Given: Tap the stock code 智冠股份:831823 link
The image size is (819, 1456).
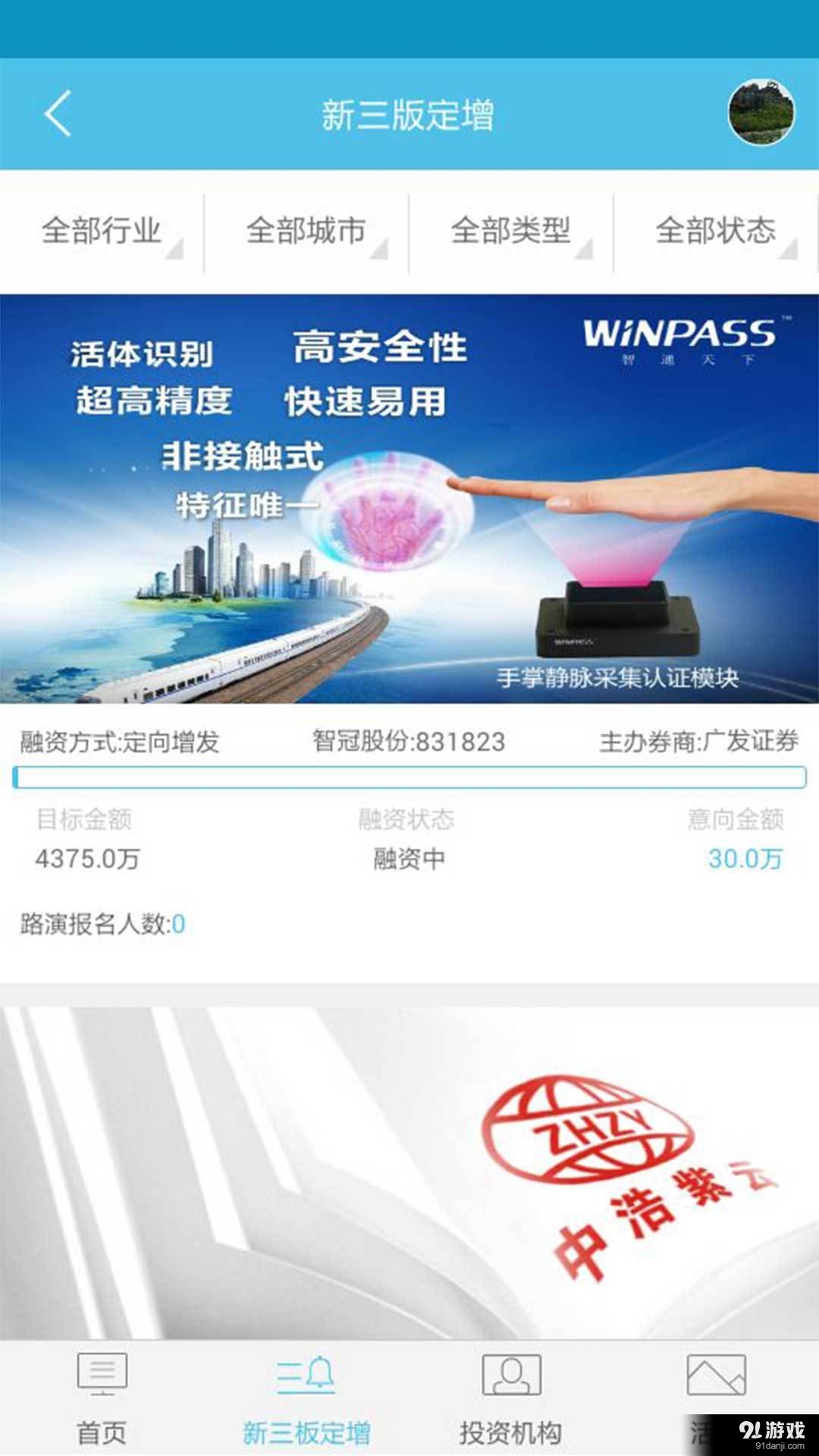Looking at the screenshot, I should click(409, 744).
